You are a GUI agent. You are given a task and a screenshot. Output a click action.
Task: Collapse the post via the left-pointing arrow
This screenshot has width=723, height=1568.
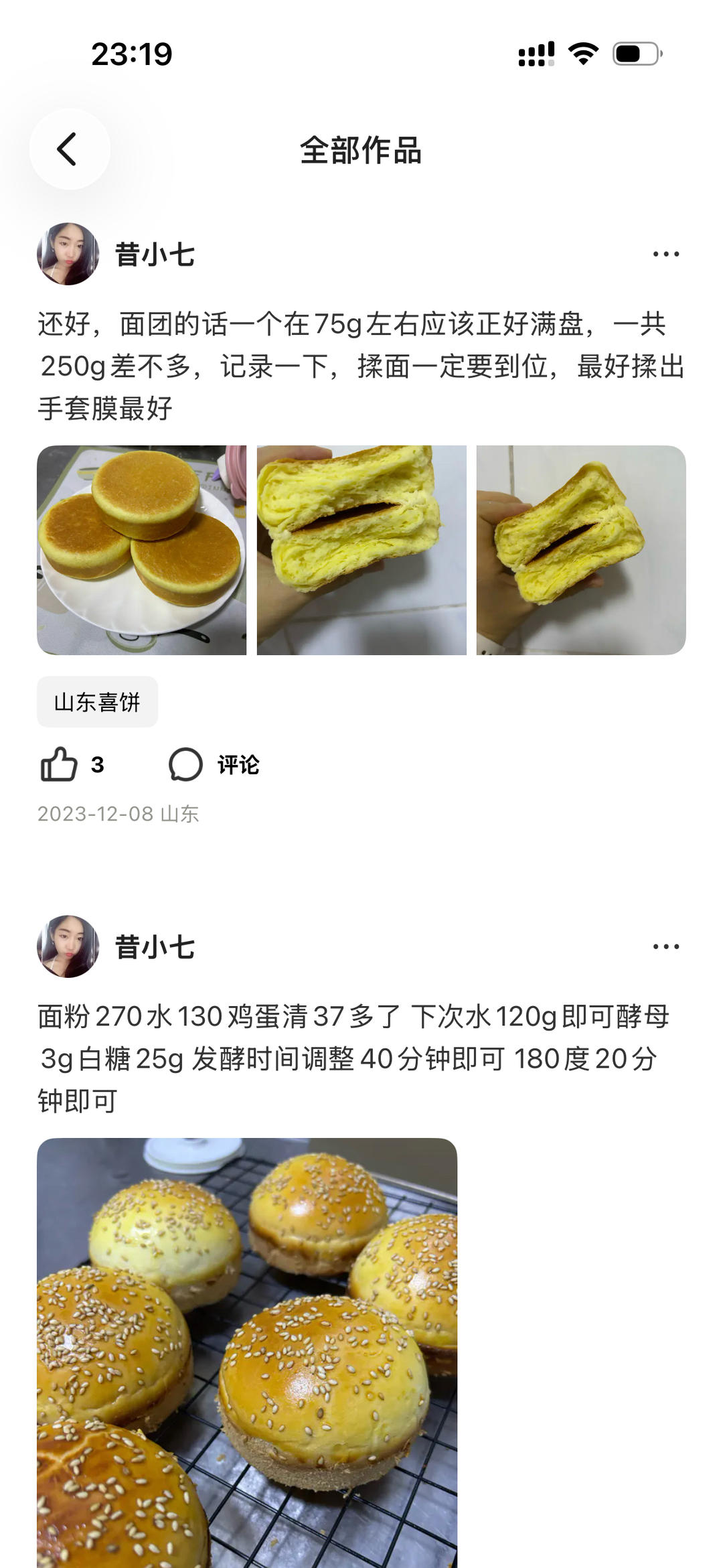pos(67,149)
